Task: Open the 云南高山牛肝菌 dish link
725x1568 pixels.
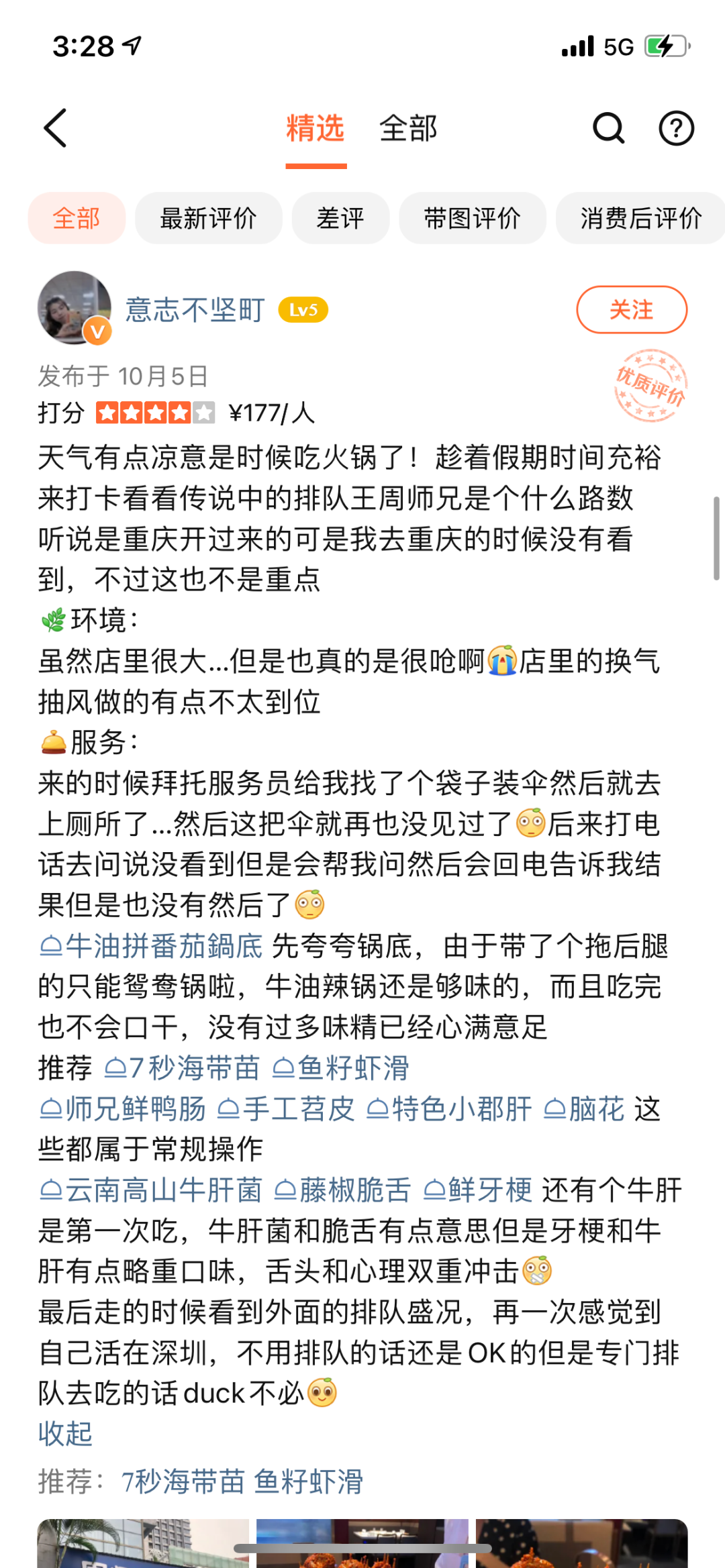Action: [x=152, y=1190]
